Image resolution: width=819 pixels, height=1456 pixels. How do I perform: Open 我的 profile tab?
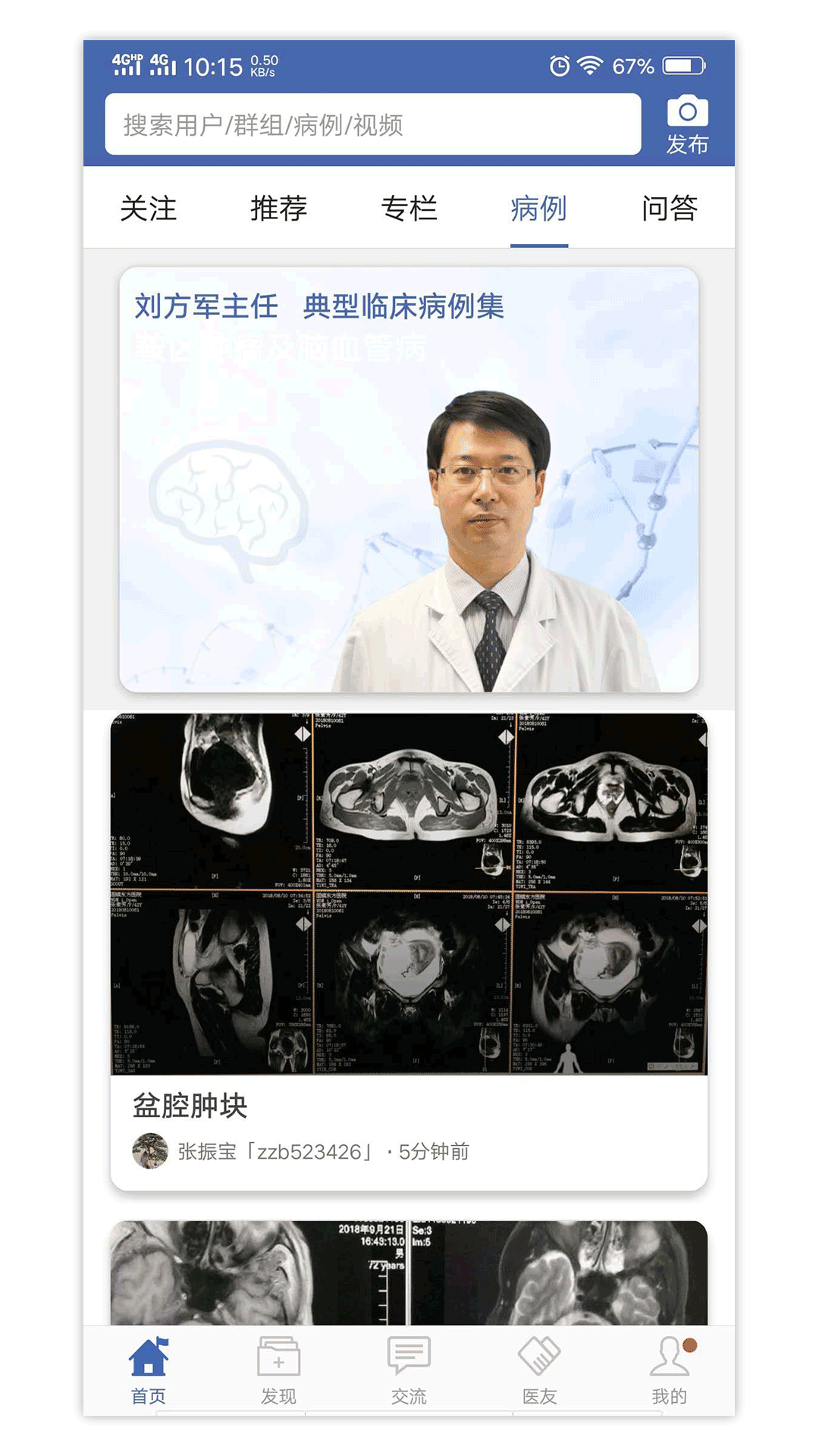670,1371
